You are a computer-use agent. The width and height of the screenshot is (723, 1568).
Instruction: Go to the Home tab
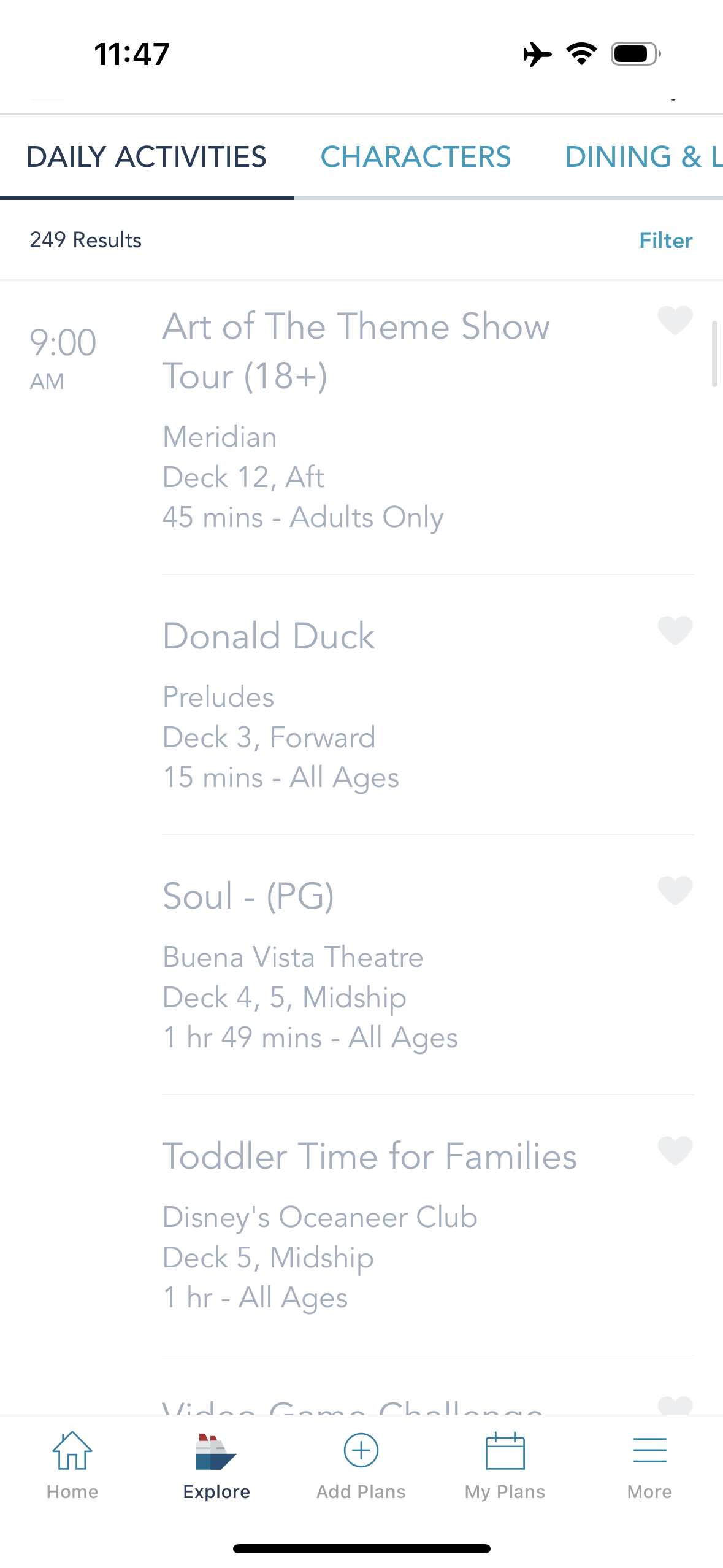click(x=72, y=1465)
